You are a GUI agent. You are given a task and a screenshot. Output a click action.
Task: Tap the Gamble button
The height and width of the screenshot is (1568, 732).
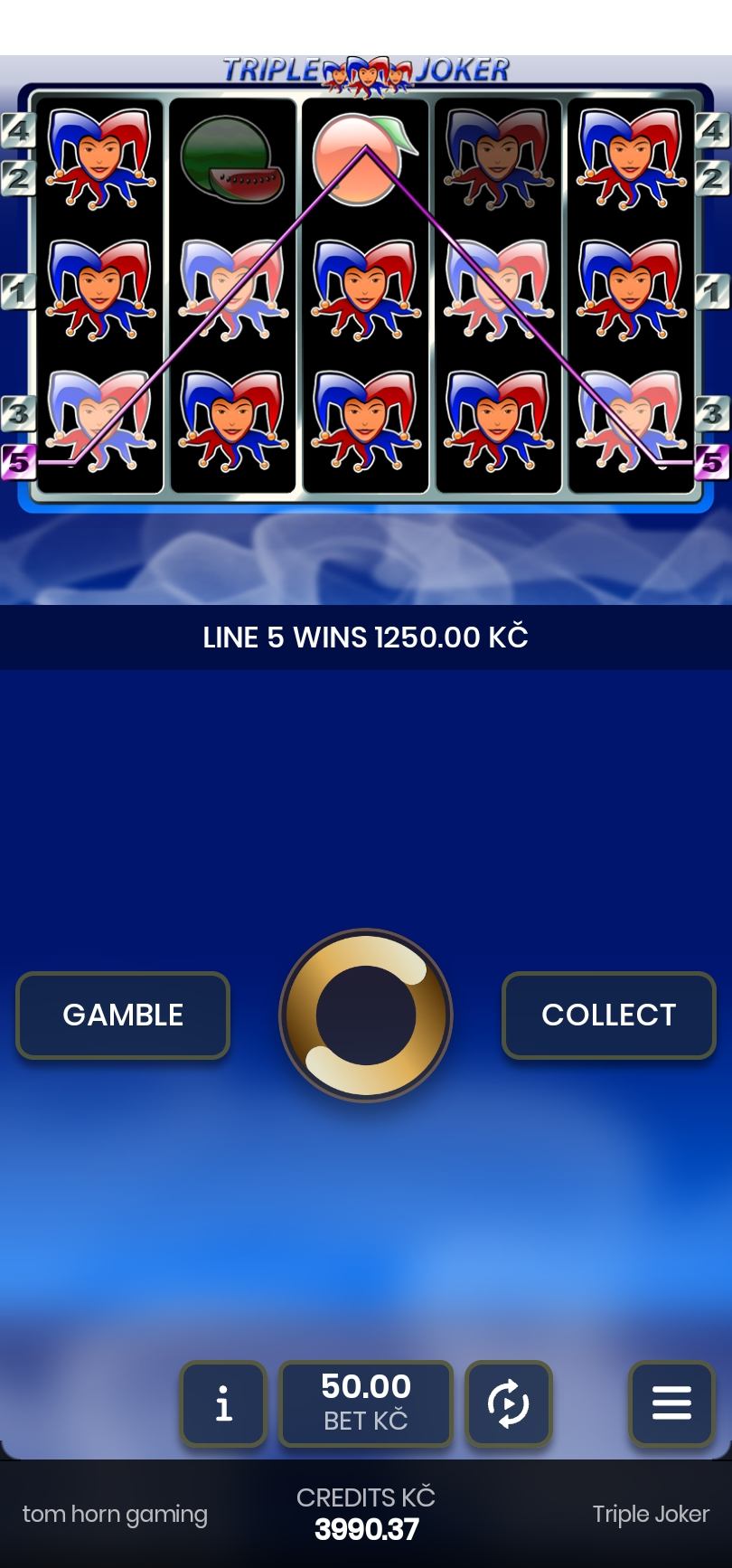pos(123,1015)
